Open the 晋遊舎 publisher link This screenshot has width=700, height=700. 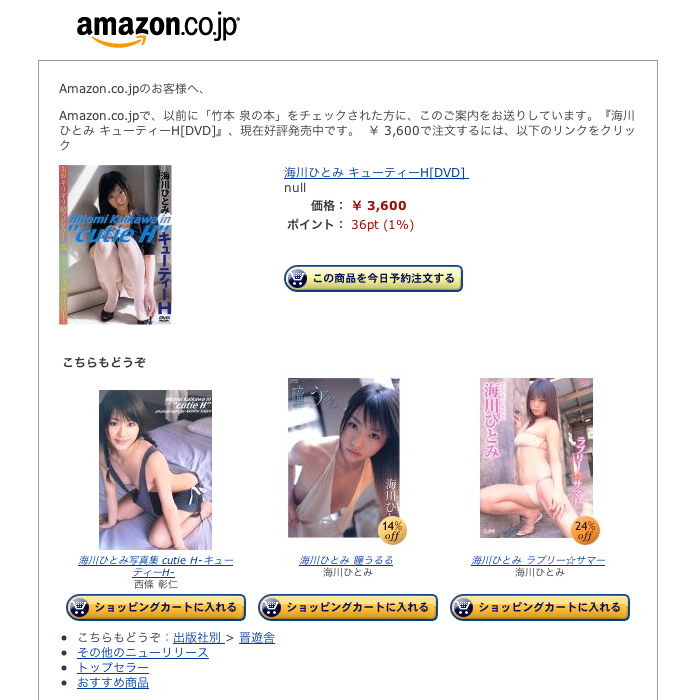(257, 638)
